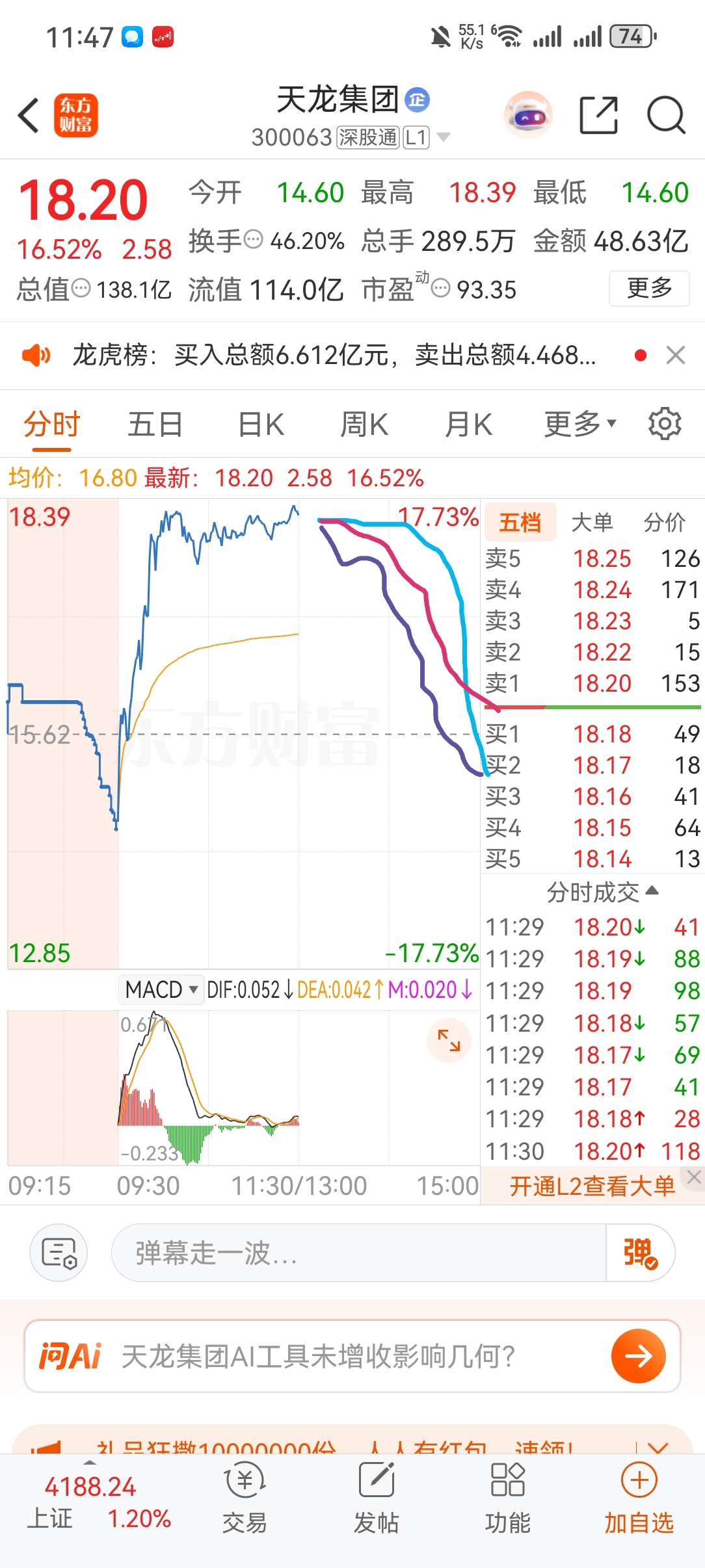The image size is (705, 1568).
Task: Switch to the 大单 tab
Action: [592, 522]
